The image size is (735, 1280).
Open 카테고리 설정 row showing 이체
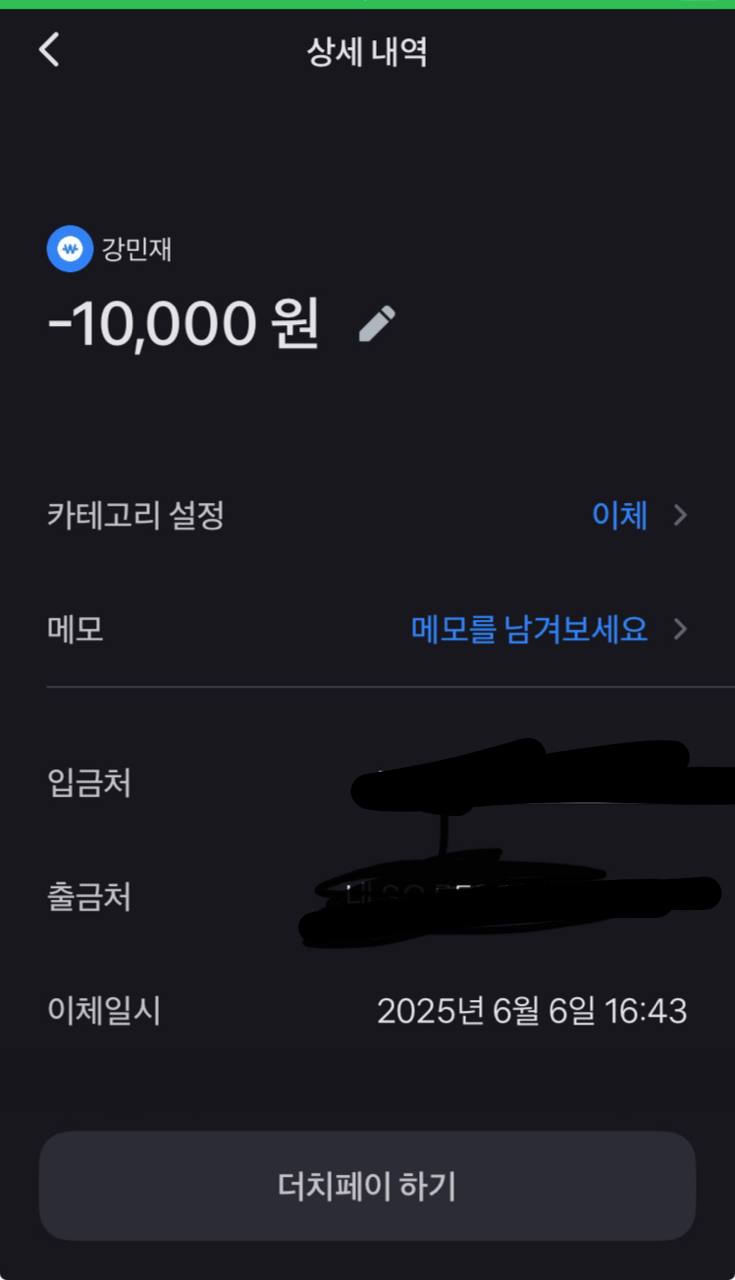[367, 516]
